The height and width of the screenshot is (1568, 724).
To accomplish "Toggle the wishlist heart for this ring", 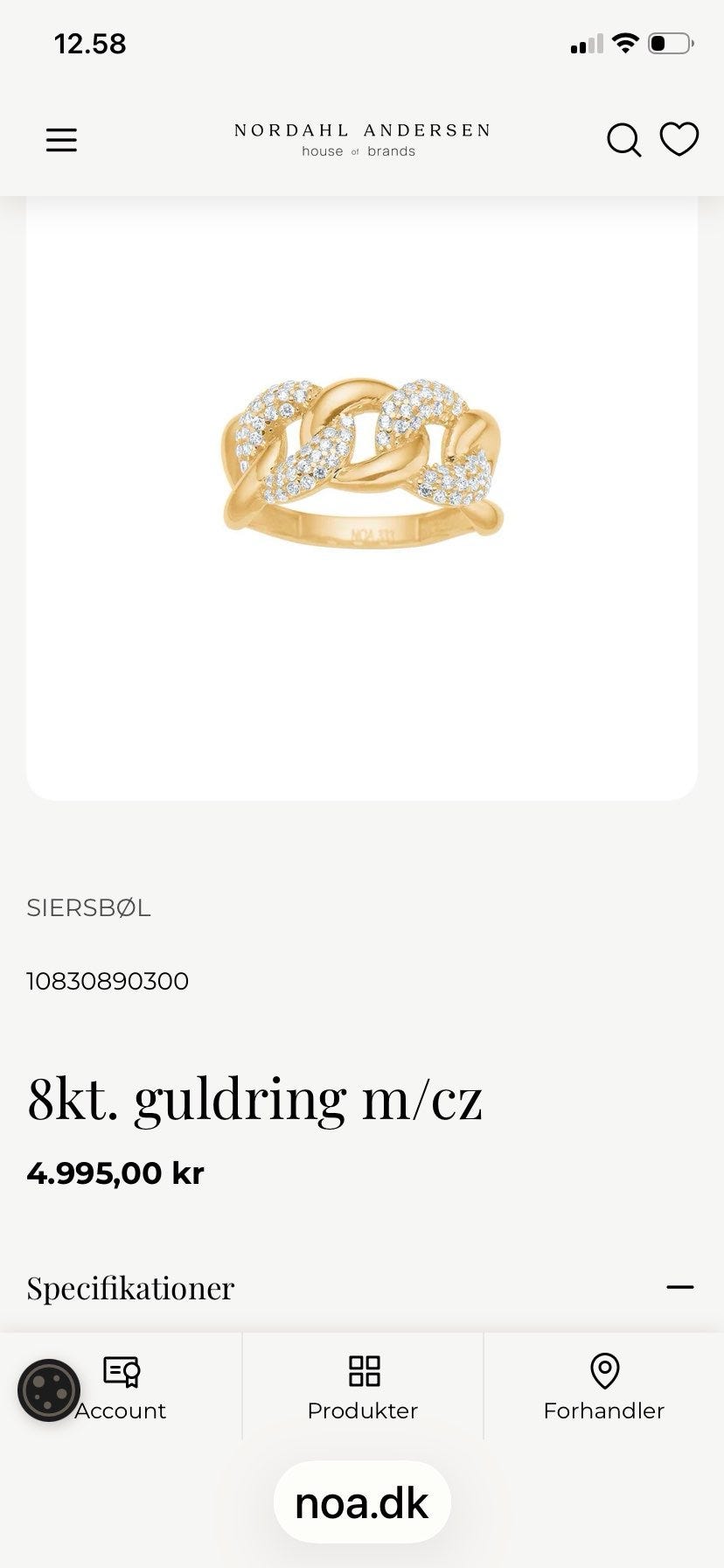I will 679,138.
